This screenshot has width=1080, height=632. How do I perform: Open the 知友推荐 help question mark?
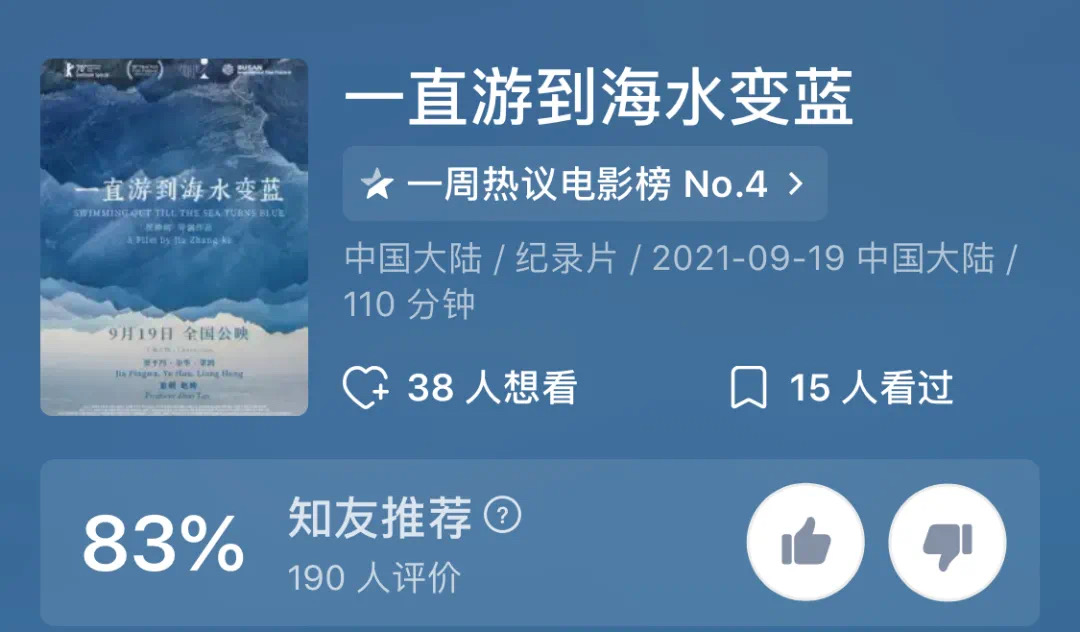click(503, 516)
